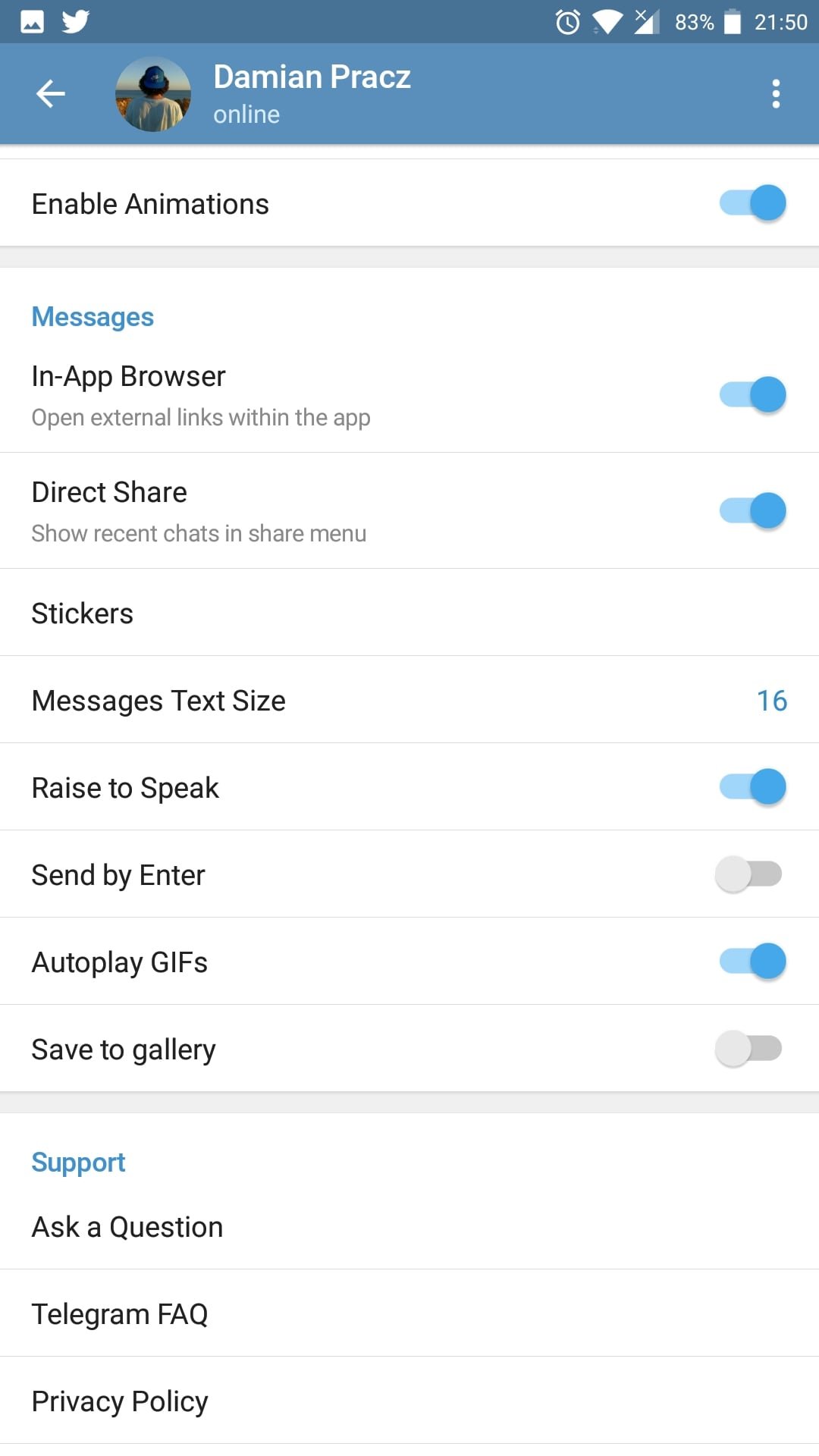Enable Save to gallery
Viewport: 819px width, 1456px height.
[749, 1049]
